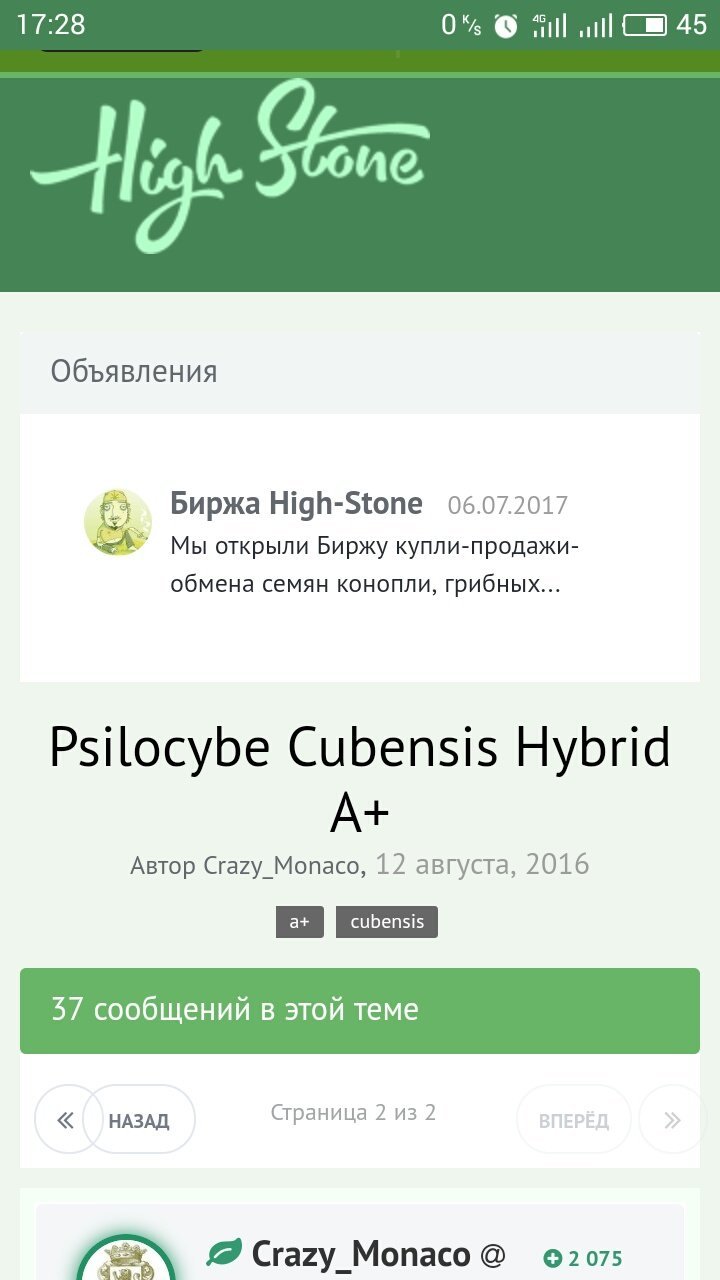Open the announcement avatar for Биржа High-Stone
The width and height of the screenshot is (720, 1280).
(118, 522)
